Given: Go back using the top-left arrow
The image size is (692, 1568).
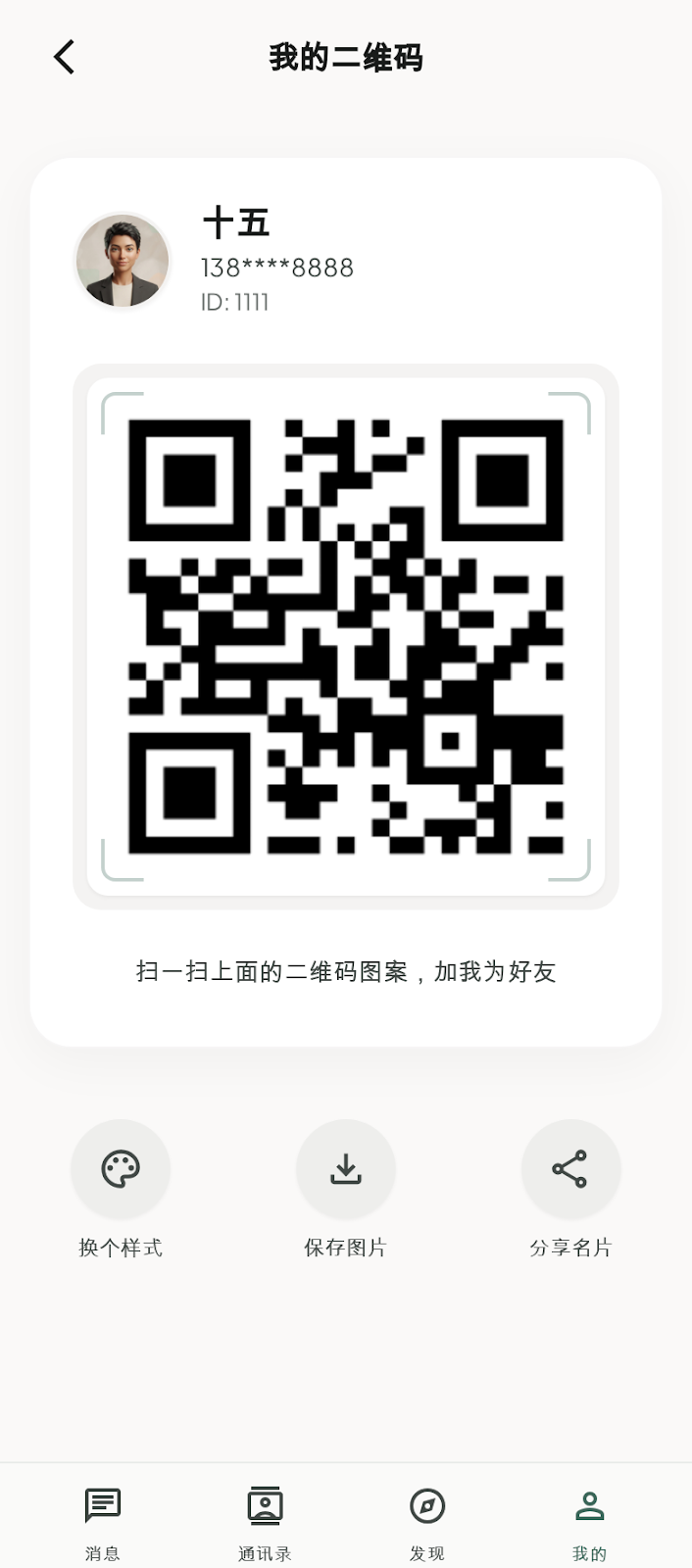Looking at the screenshot, I should pyautogui.click(x=65, y=58).
